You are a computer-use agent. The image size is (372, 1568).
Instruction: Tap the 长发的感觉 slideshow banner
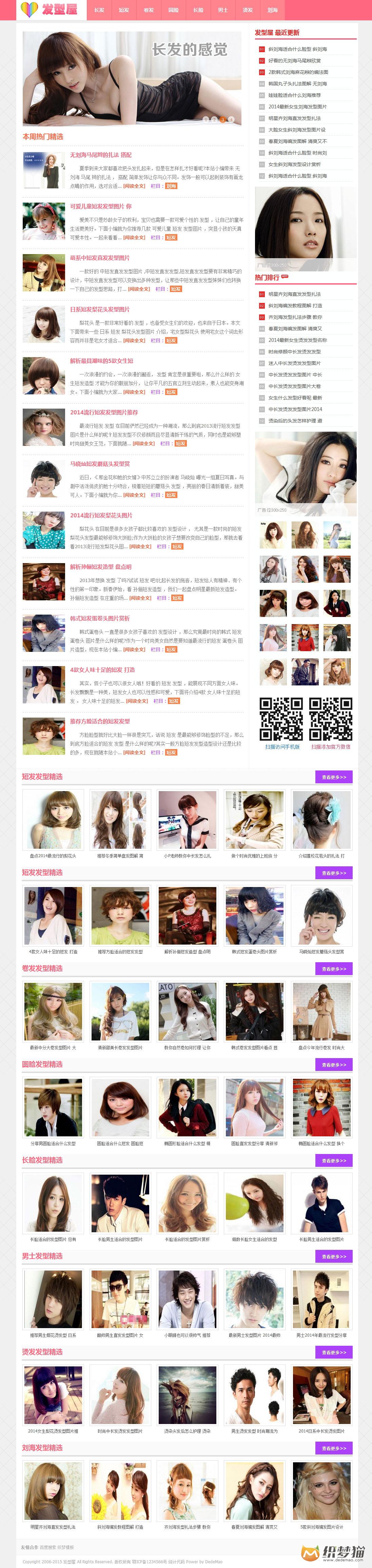coord(132,79)
